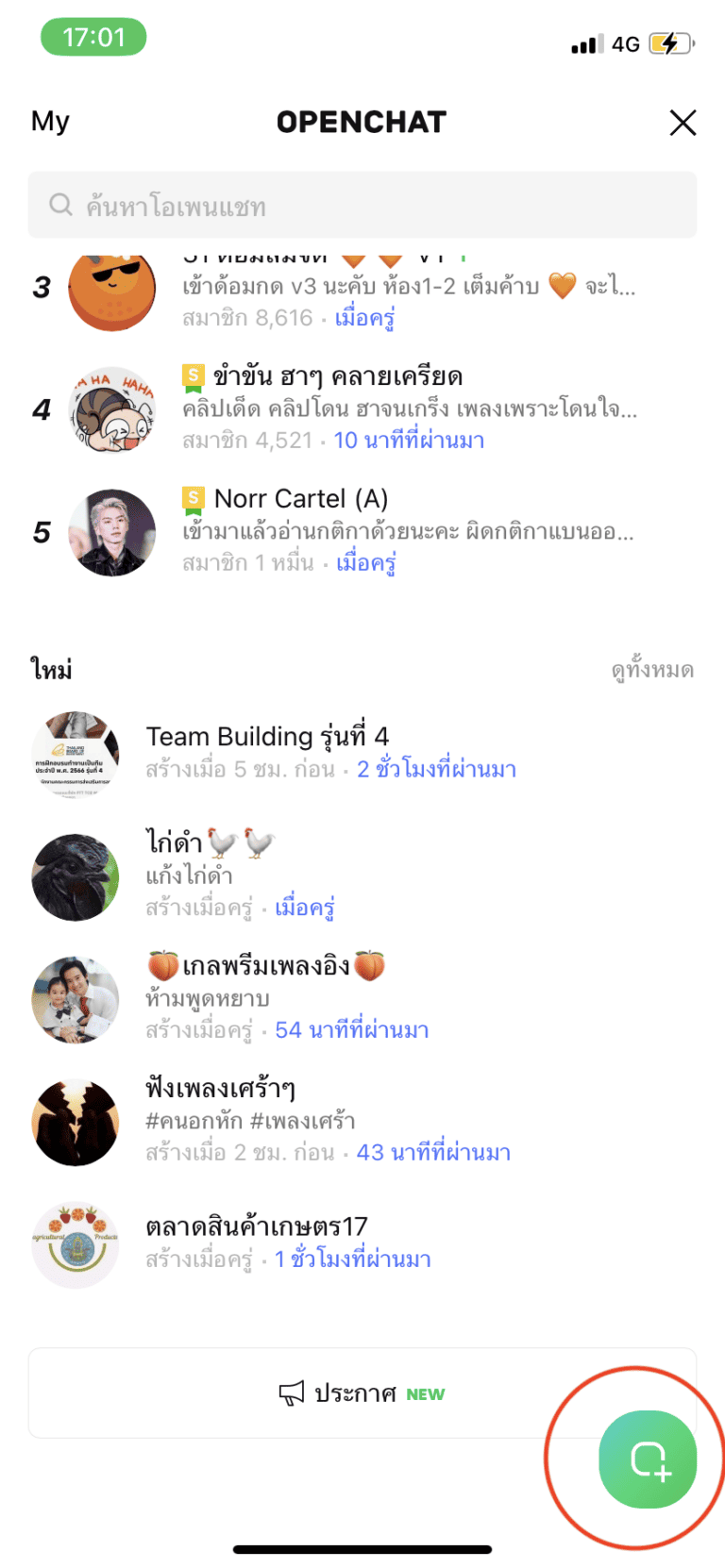The width and height of the screenshot is (725, 1568).
Task: Tap the 17:01 time pill
Action: pos(92,37)
